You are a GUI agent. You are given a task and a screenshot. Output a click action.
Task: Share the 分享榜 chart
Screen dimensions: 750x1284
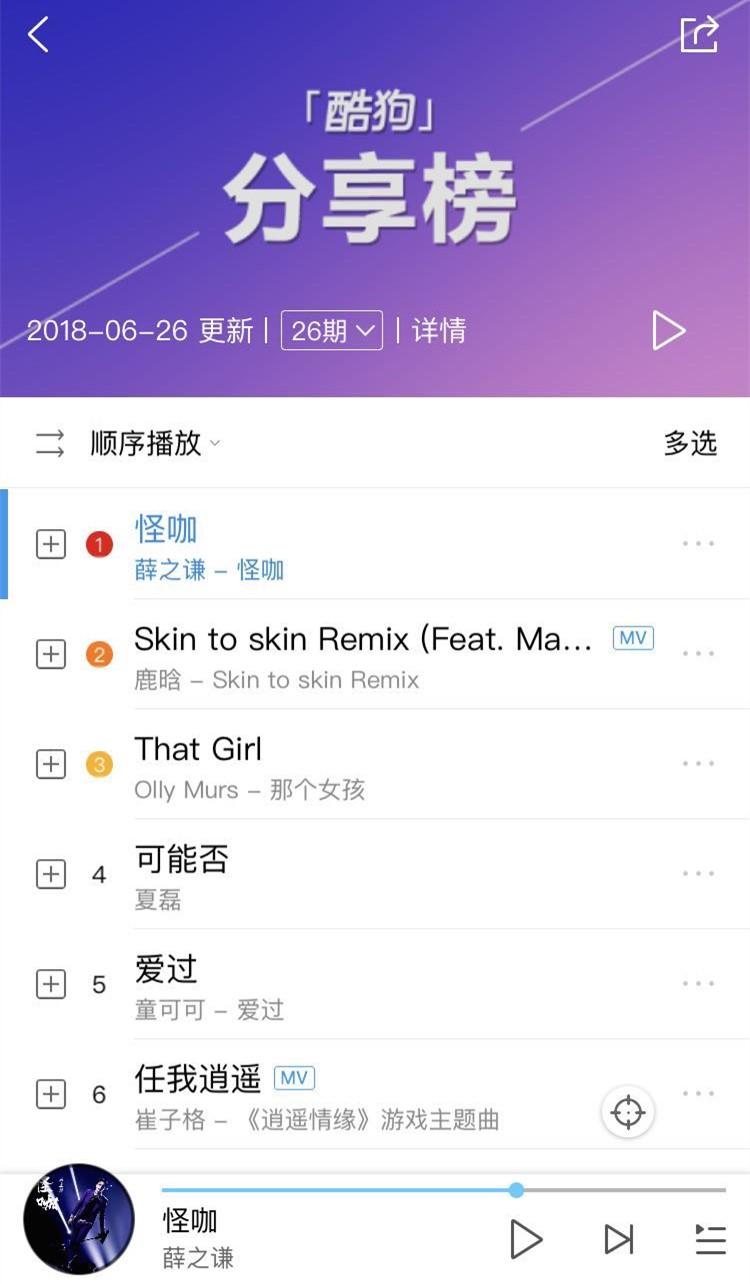[699, 34]
